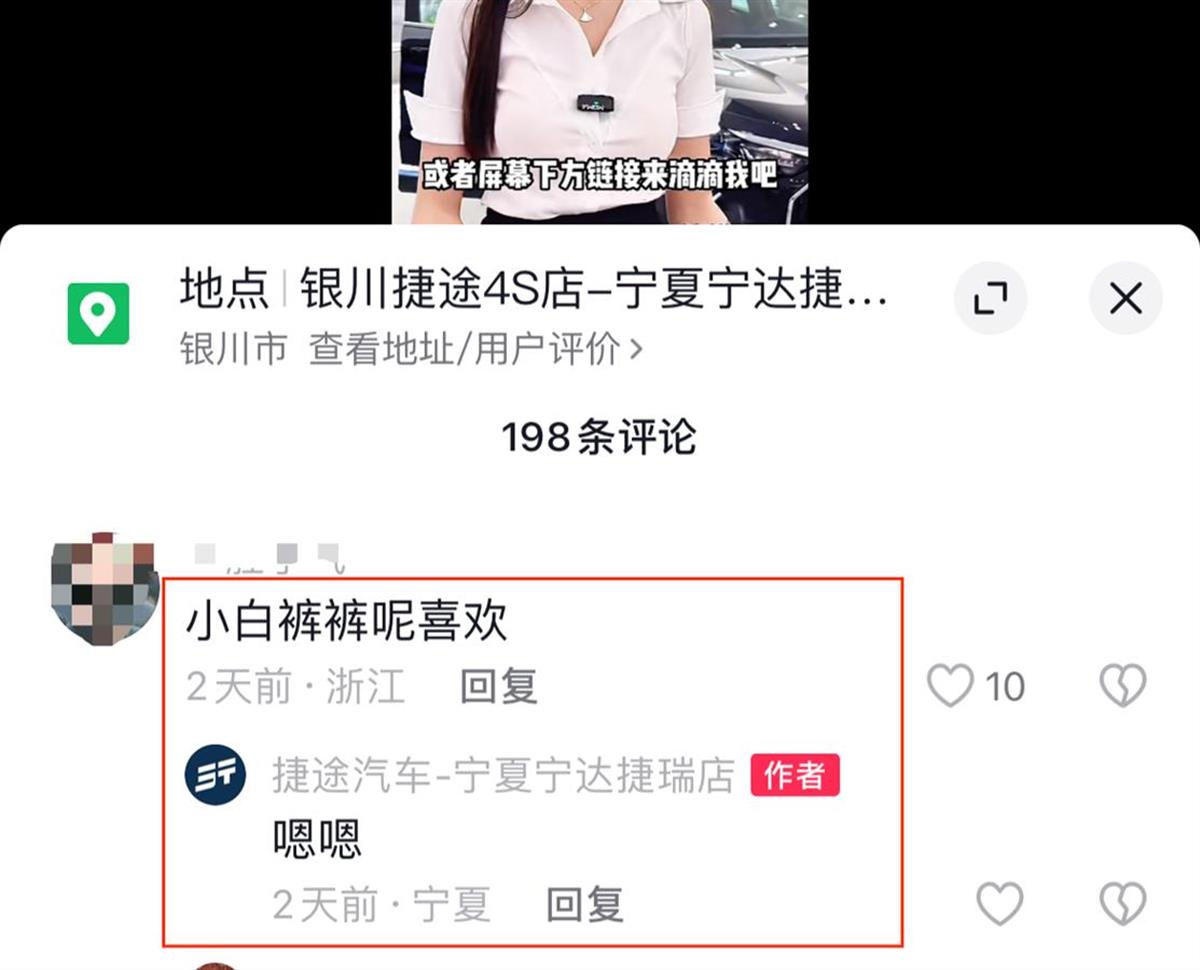The image size is (1200, 970).
Task: Like the 小白裤裤呢喜欢 comment
Action: pyautogui.click(x=950, y=686)
